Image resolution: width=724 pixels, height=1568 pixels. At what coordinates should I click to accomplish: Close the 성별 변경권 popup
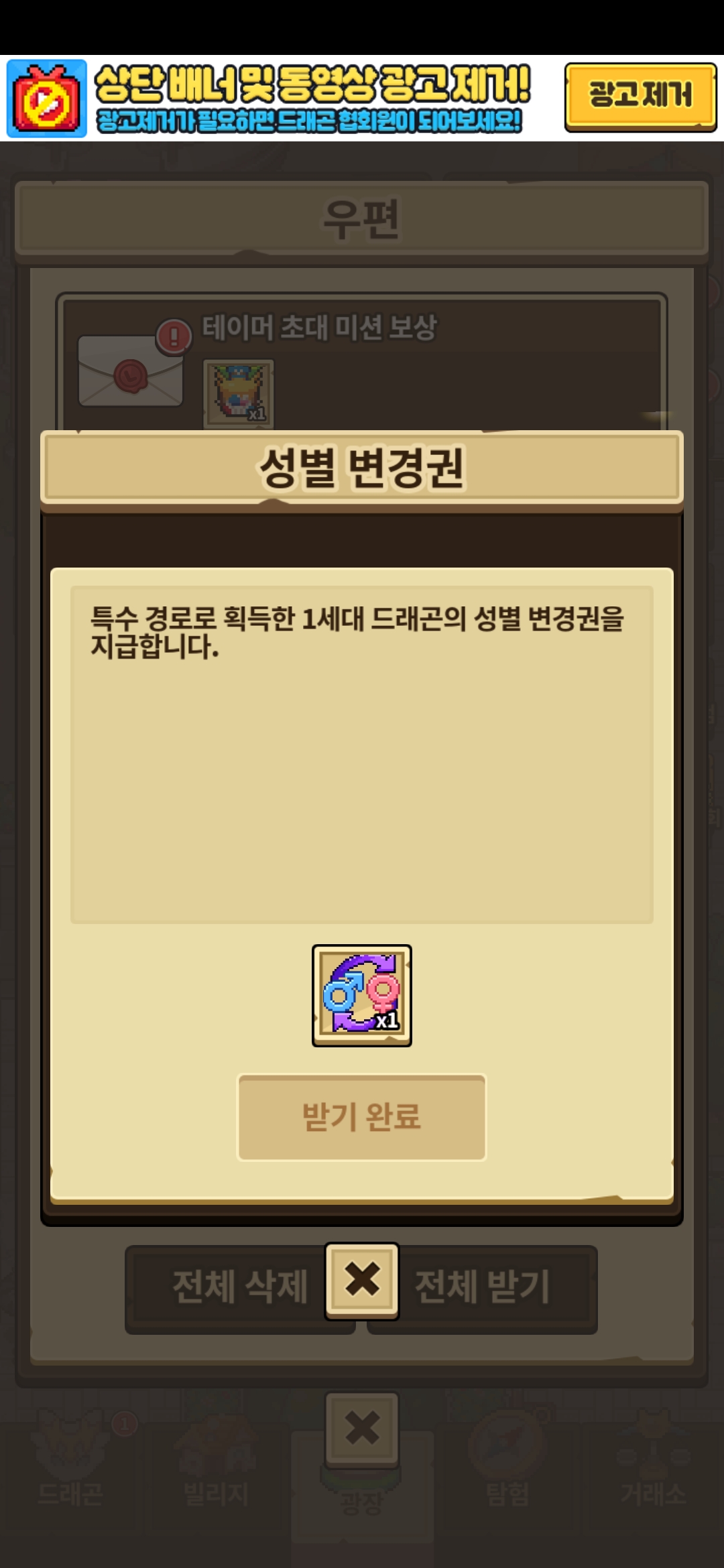tap(362, 1281)
